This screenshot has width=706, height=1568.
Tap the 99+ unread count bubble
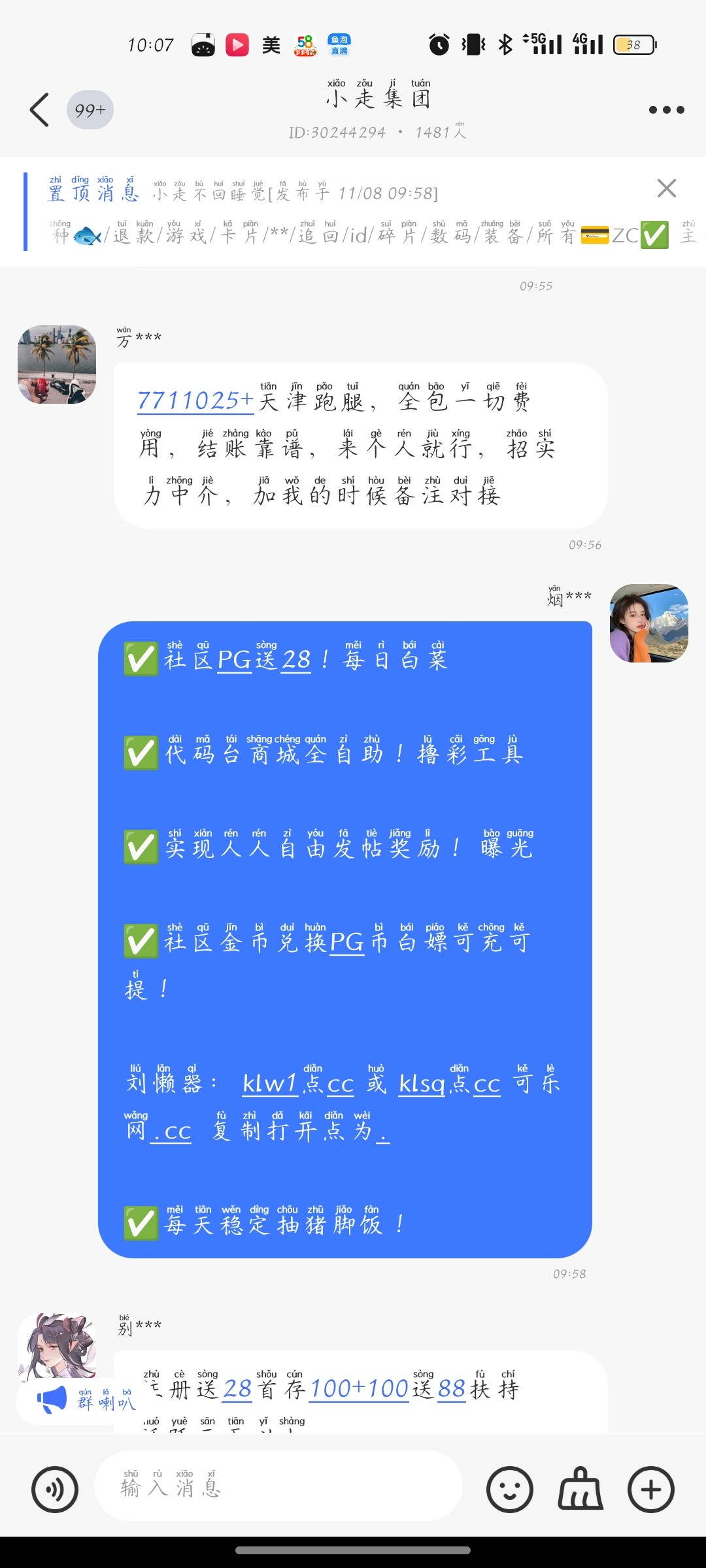pos(90,110)
